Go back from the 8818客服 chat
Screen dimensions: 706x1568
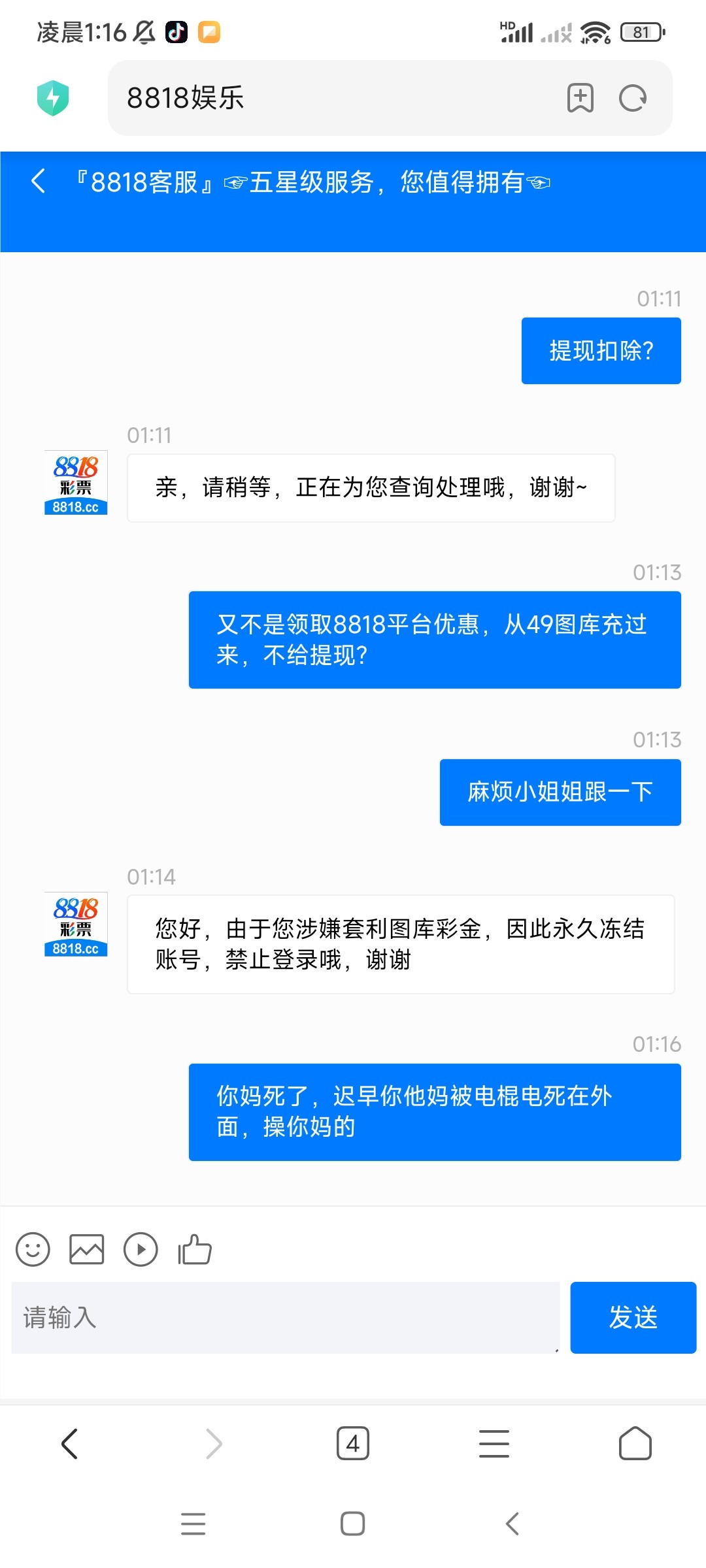39,181
